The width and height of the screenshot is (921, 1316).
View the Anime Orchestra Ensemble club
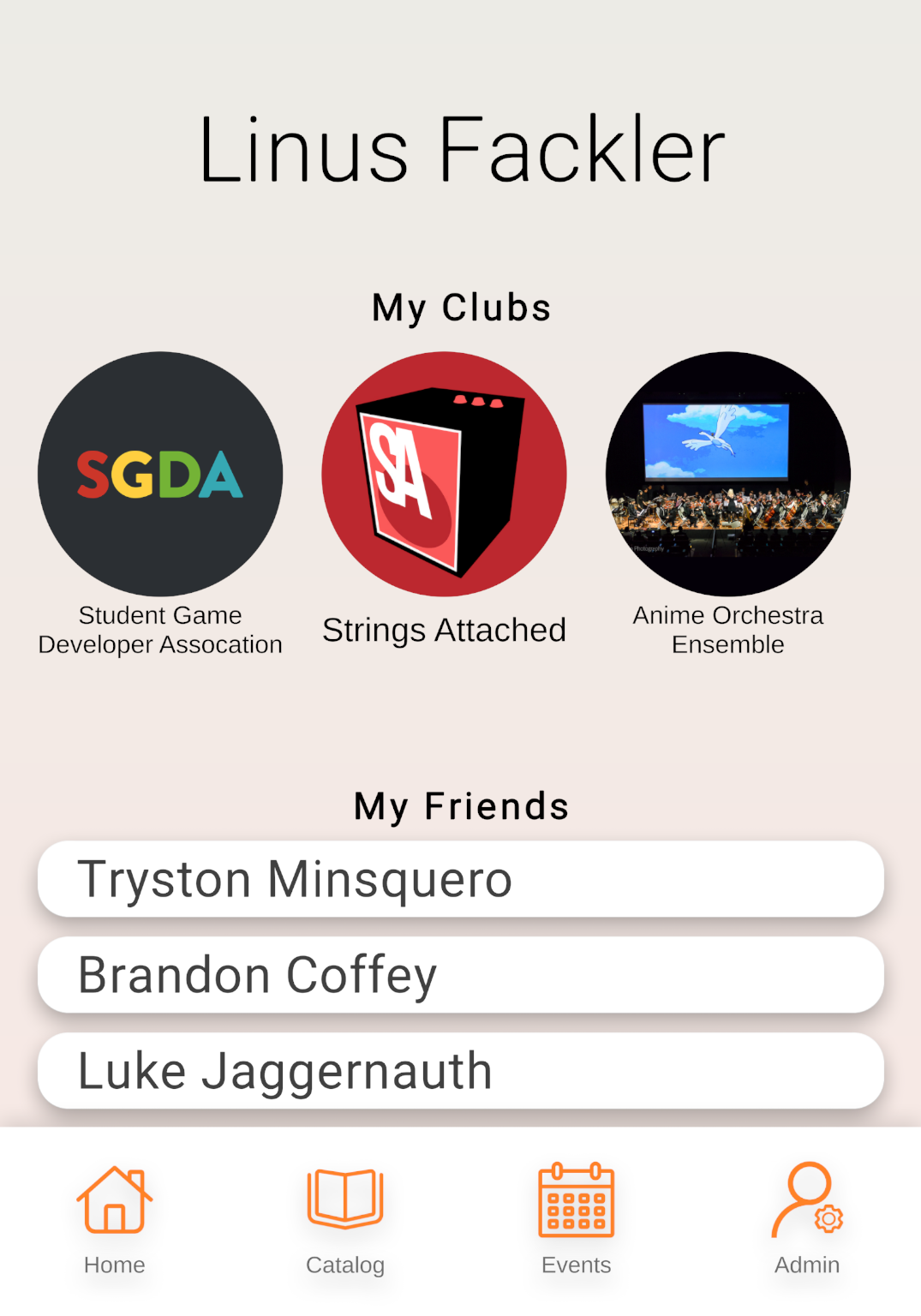coord(728,474)
